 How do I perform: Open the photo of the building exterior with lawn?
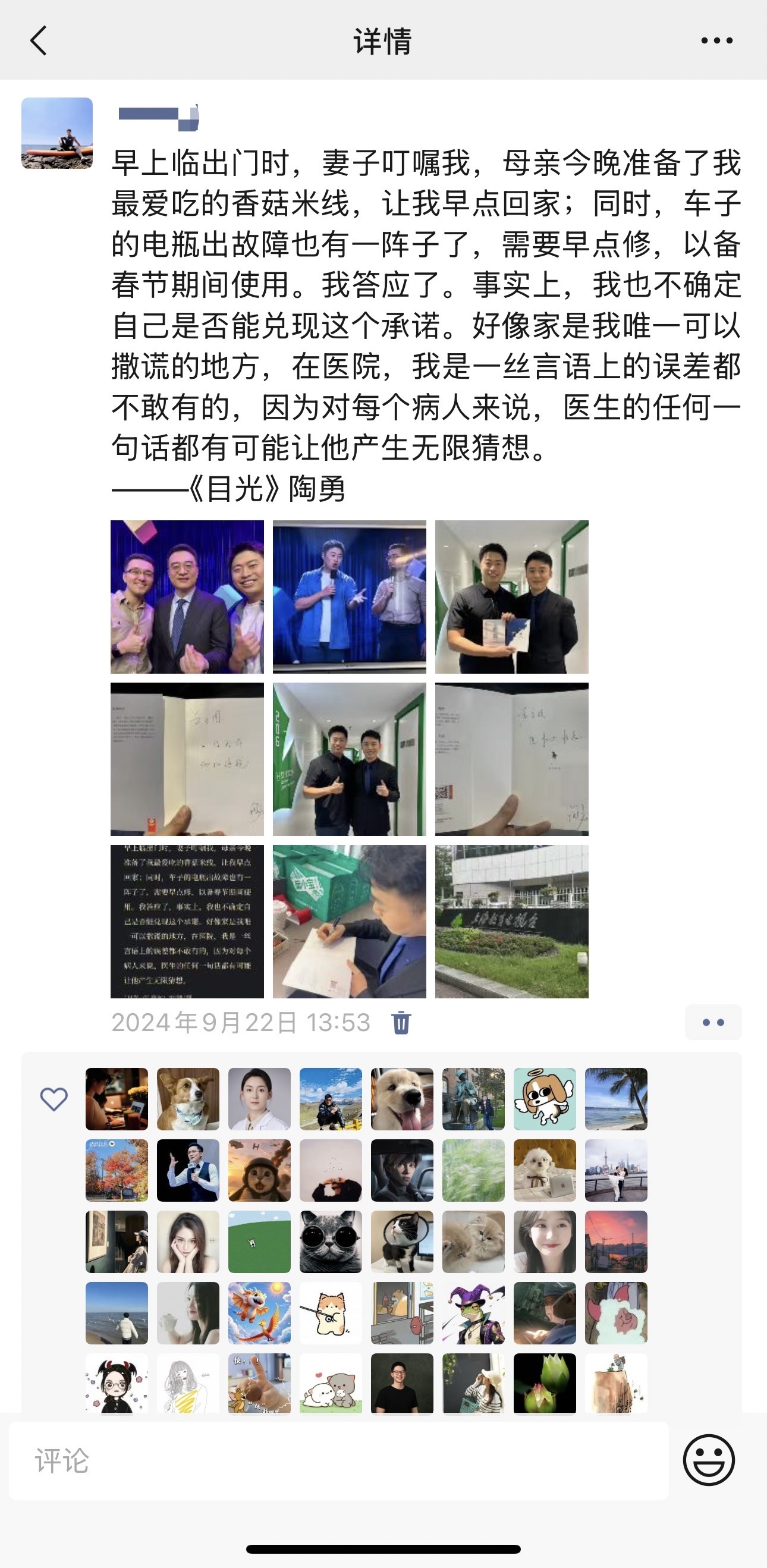coord(511,921)
